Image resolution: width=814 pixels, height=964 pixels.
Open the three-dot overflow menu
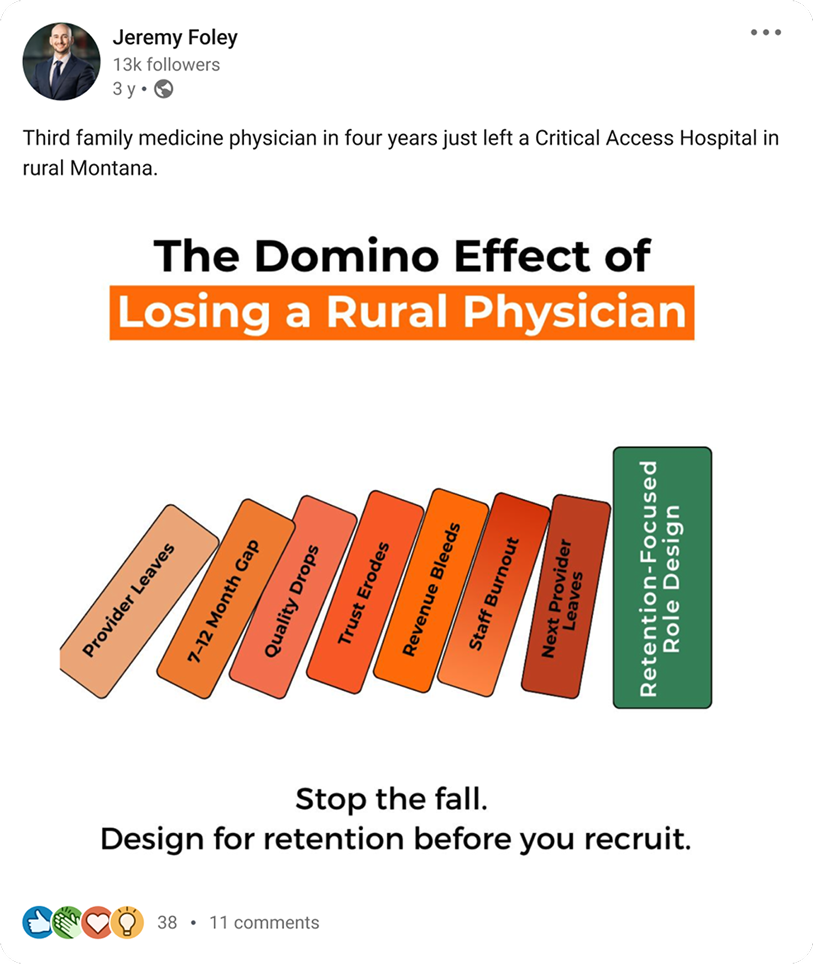click(x=765, y=33)
